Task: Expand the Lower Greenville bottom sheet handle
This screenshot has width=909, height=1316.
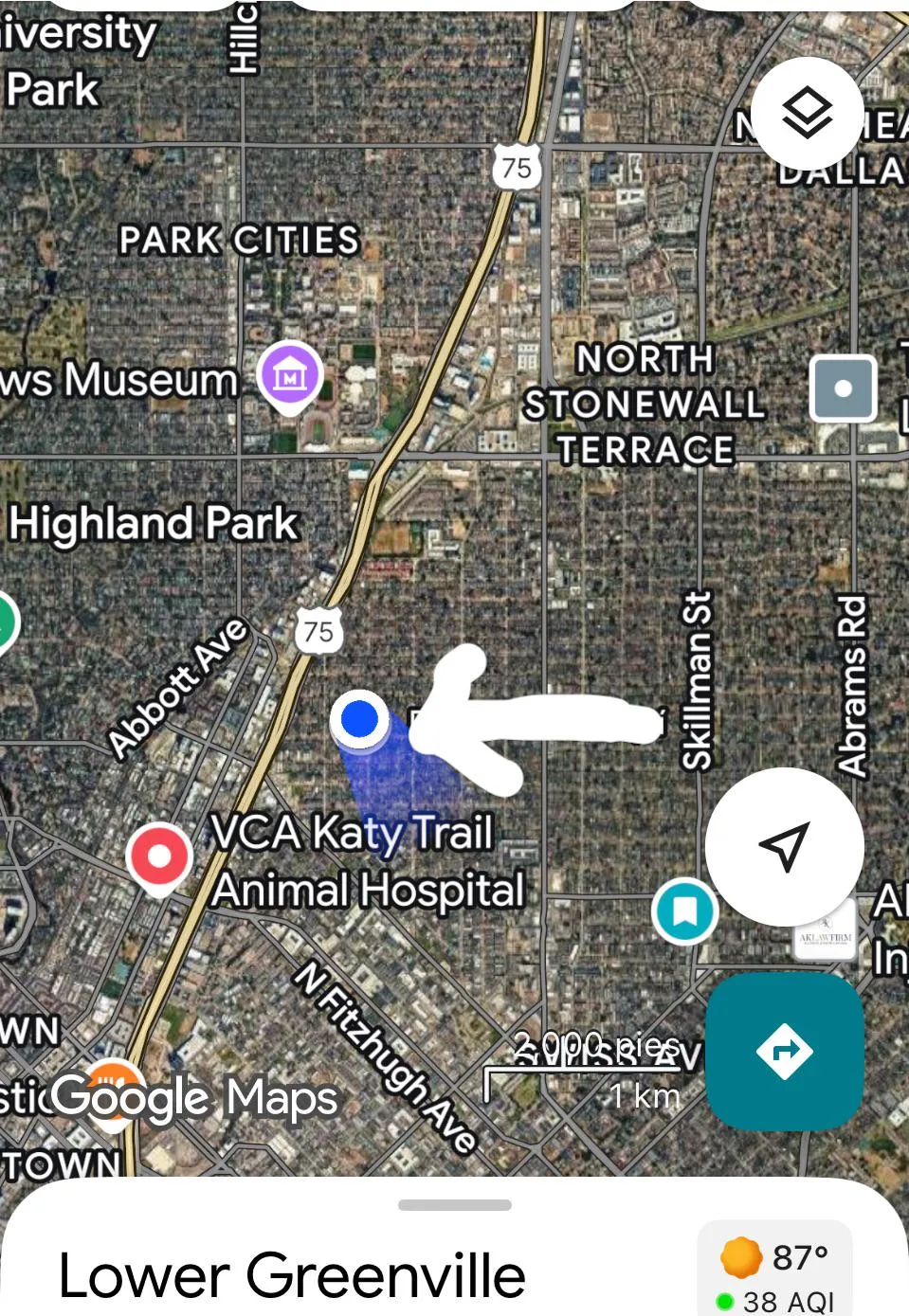Action: 455,1205
